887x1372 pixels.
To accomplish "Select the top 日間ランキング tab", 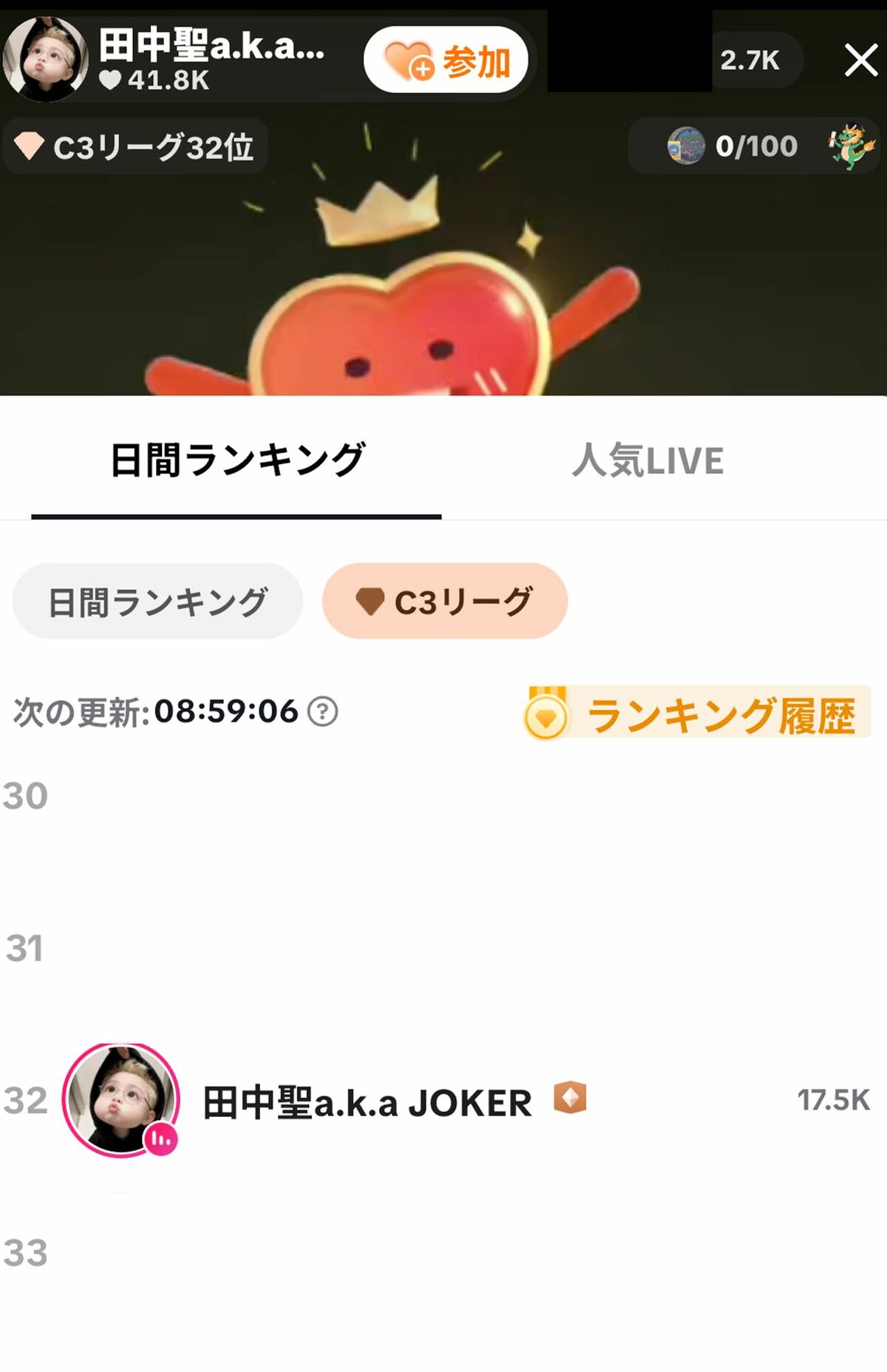I will (x=237, y=460).
